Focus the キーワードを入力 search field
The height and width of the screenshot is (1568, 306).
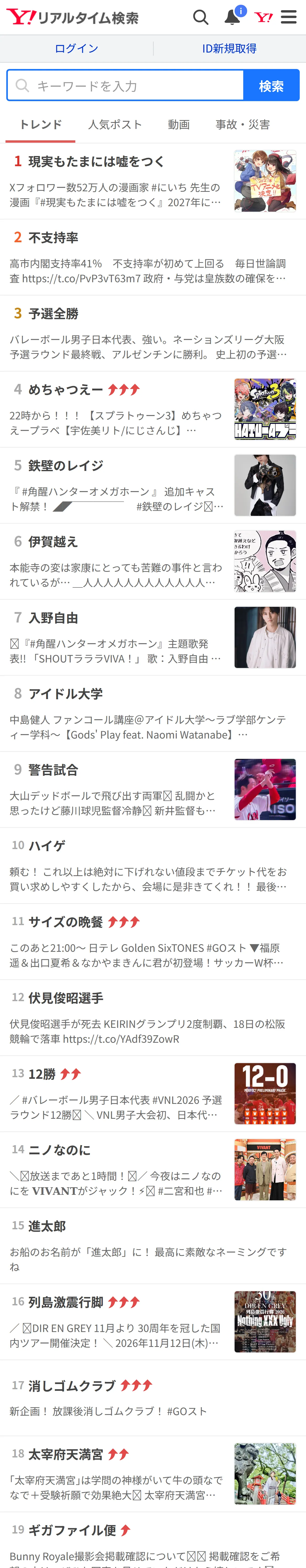(125, 85)
